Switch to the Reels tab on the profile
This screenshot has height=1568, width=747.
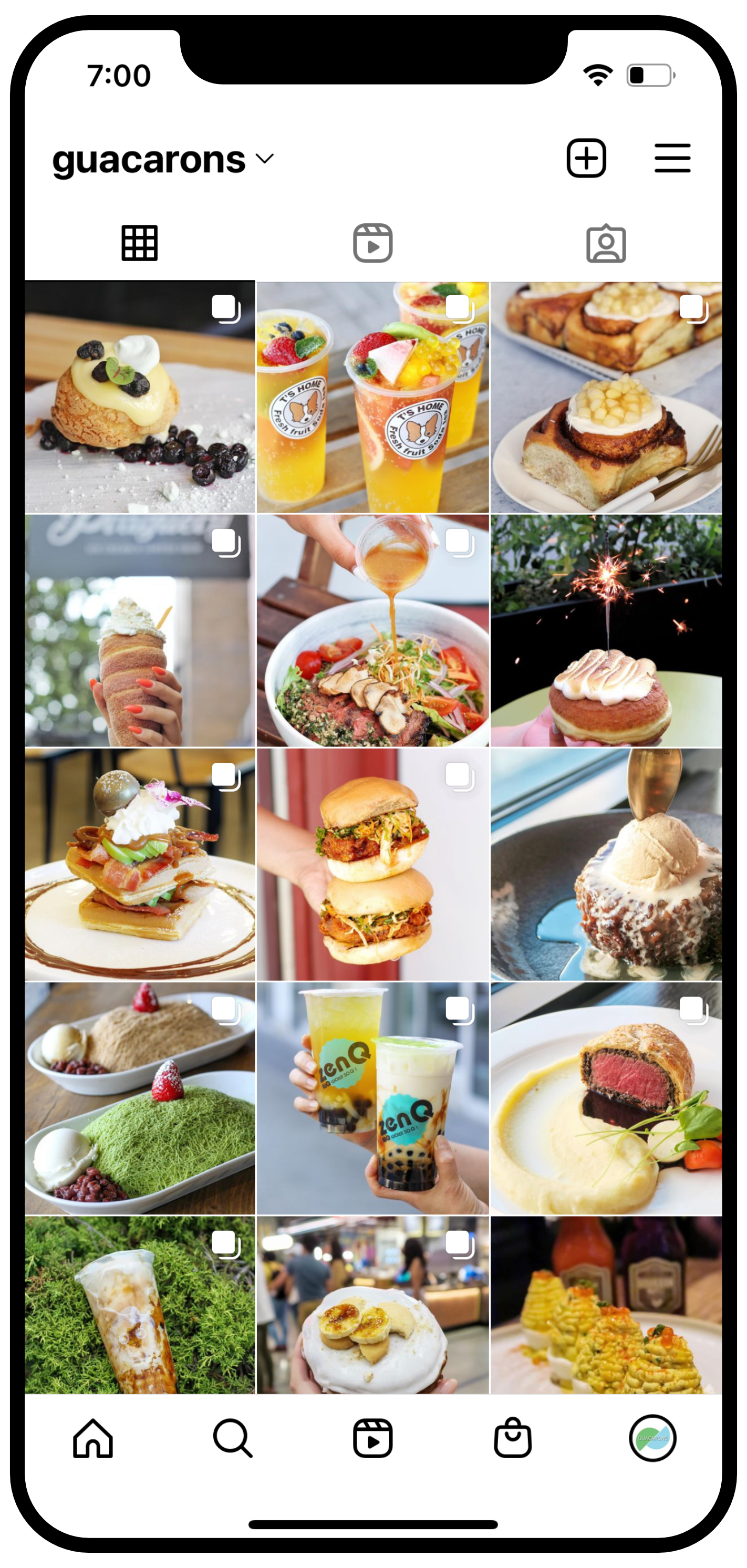click(372, 243)
